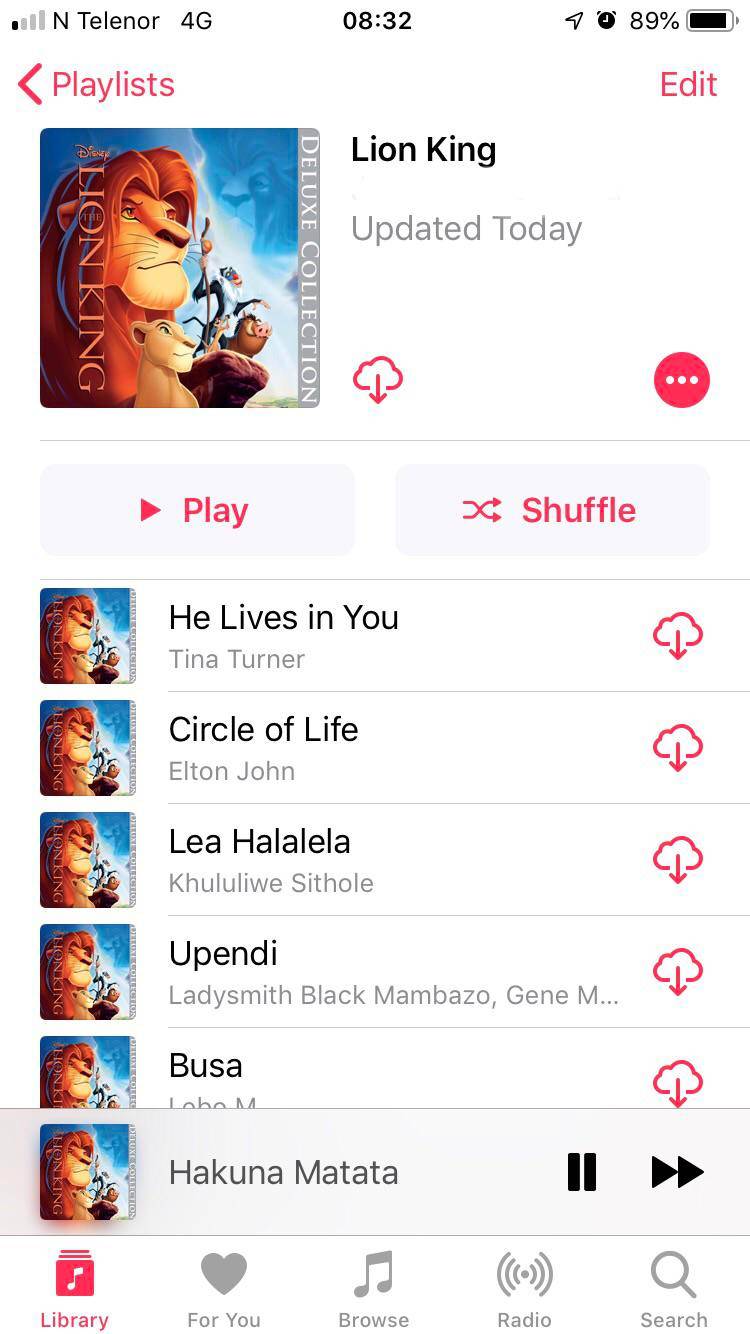Download the song Upendi

pos(678,971)
